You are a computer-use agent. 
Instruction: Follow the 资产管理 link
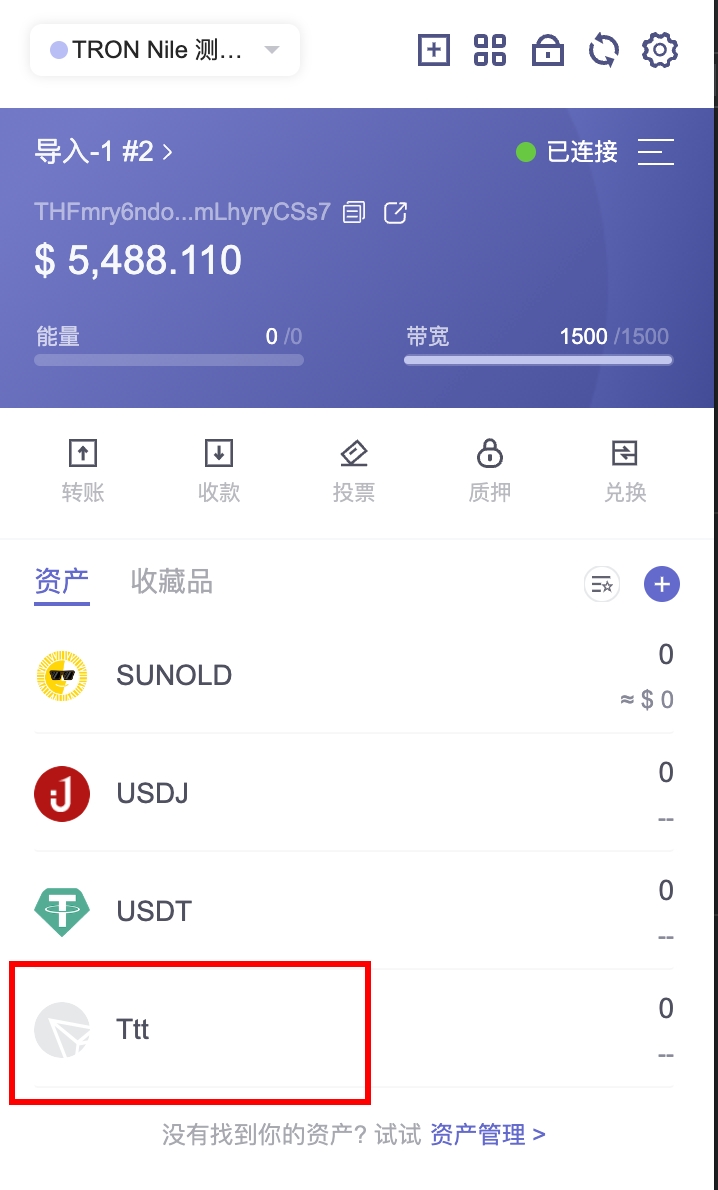487,1134
